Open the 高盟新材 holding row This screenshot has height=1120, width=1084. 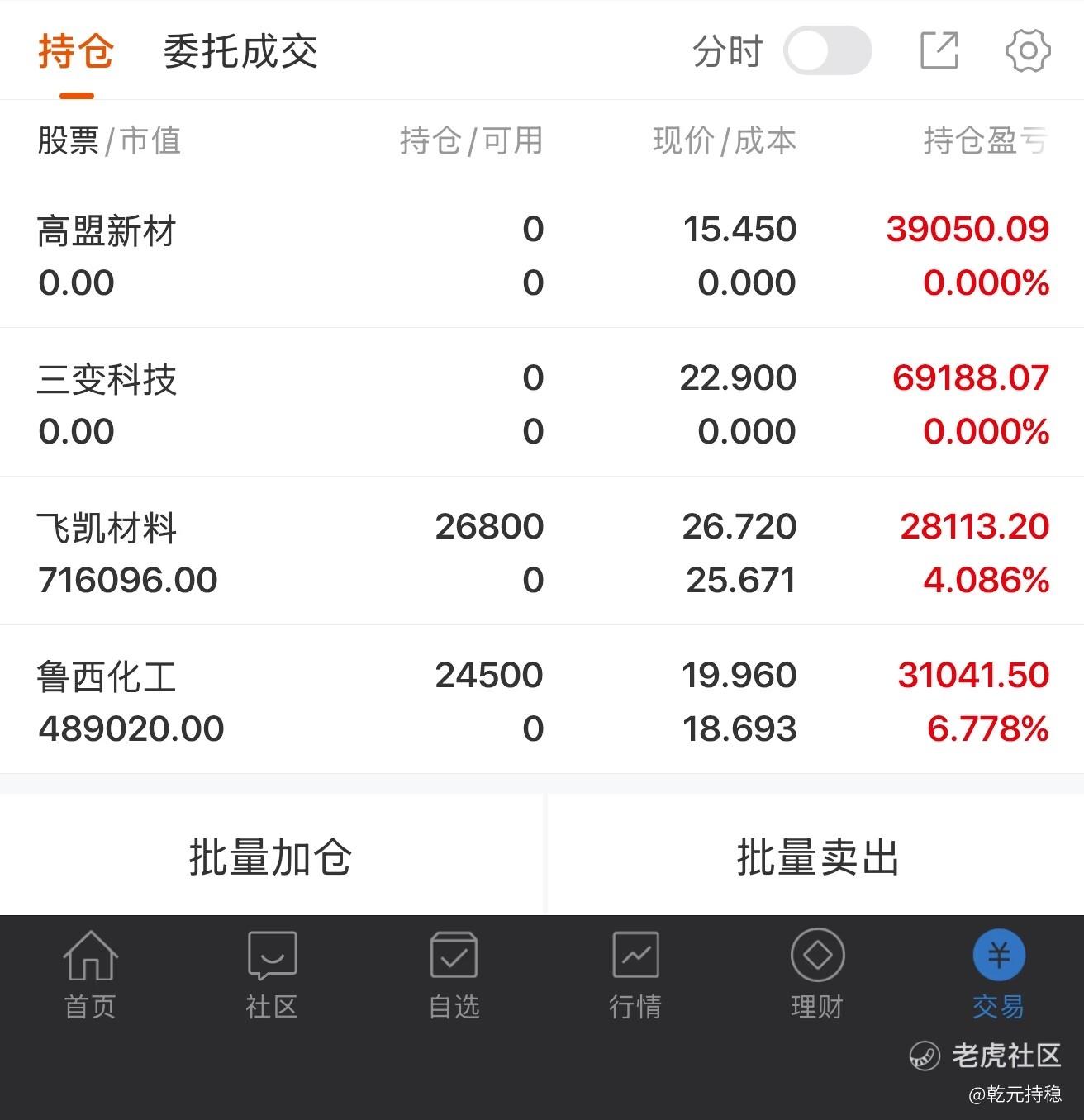pyautogui.click(x=542, y=255)
